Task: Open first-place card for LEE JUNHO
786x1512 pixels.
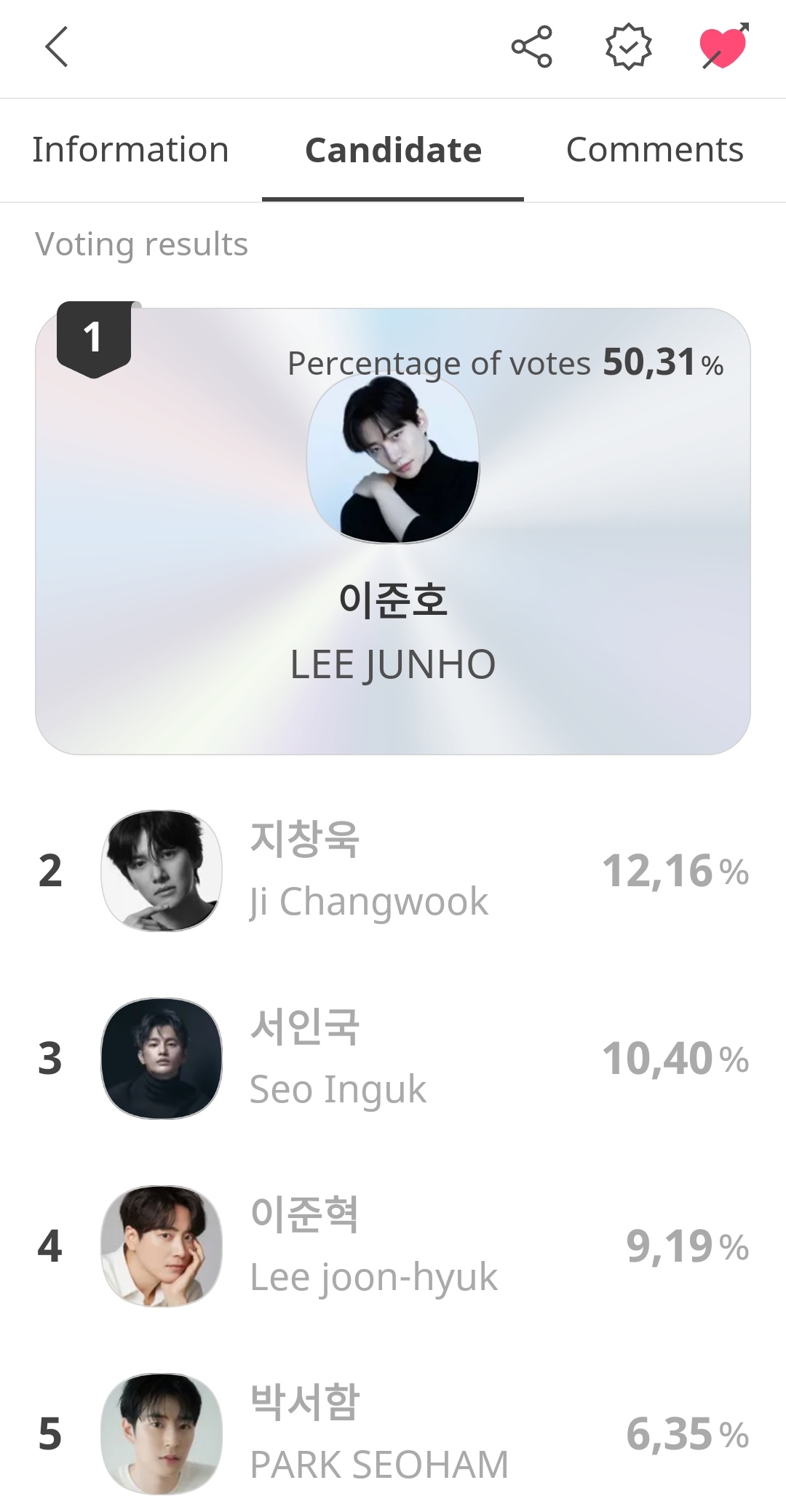Action: click(393, 531)
